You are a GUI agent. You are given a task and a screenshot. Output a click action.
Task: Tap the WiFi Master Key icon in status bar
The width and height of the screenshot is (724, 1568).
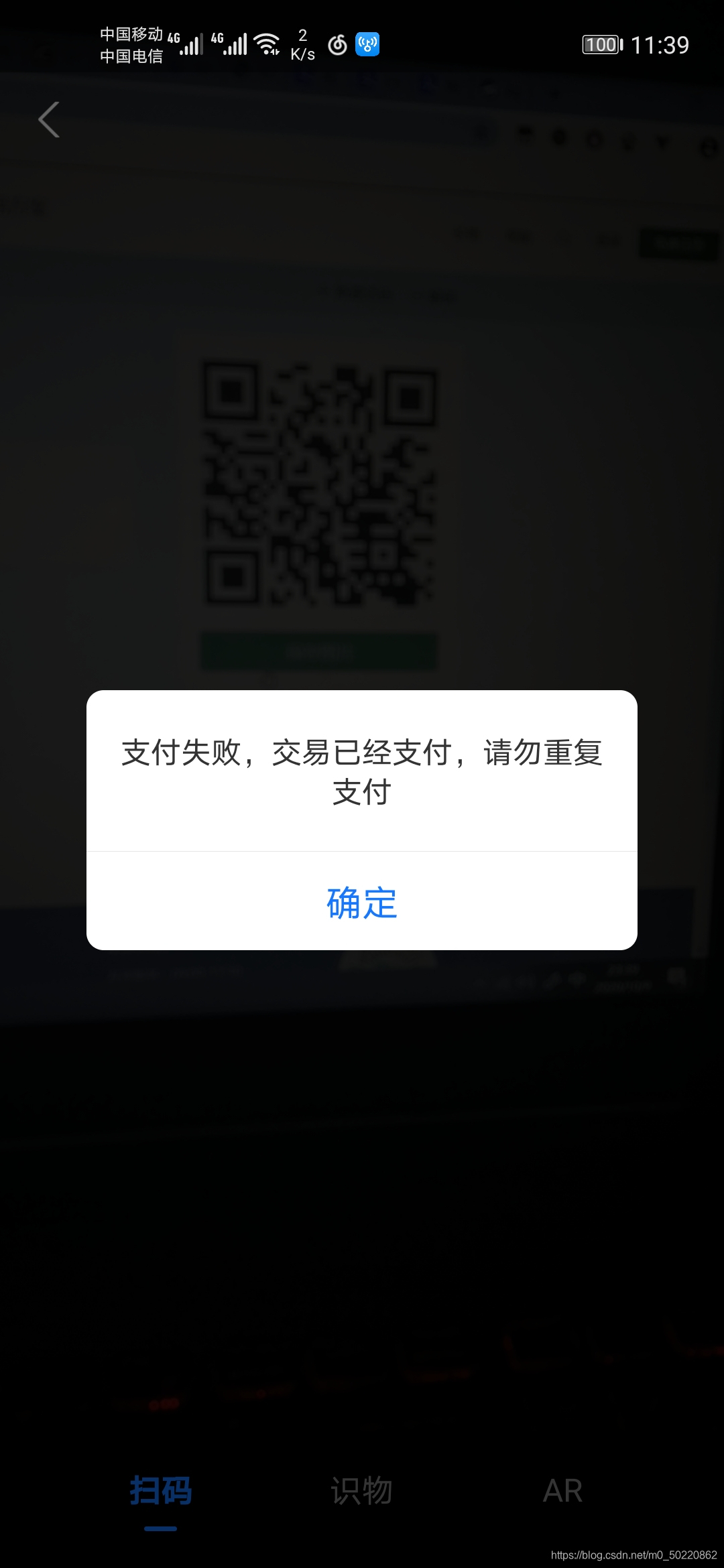tap(366, 44)
